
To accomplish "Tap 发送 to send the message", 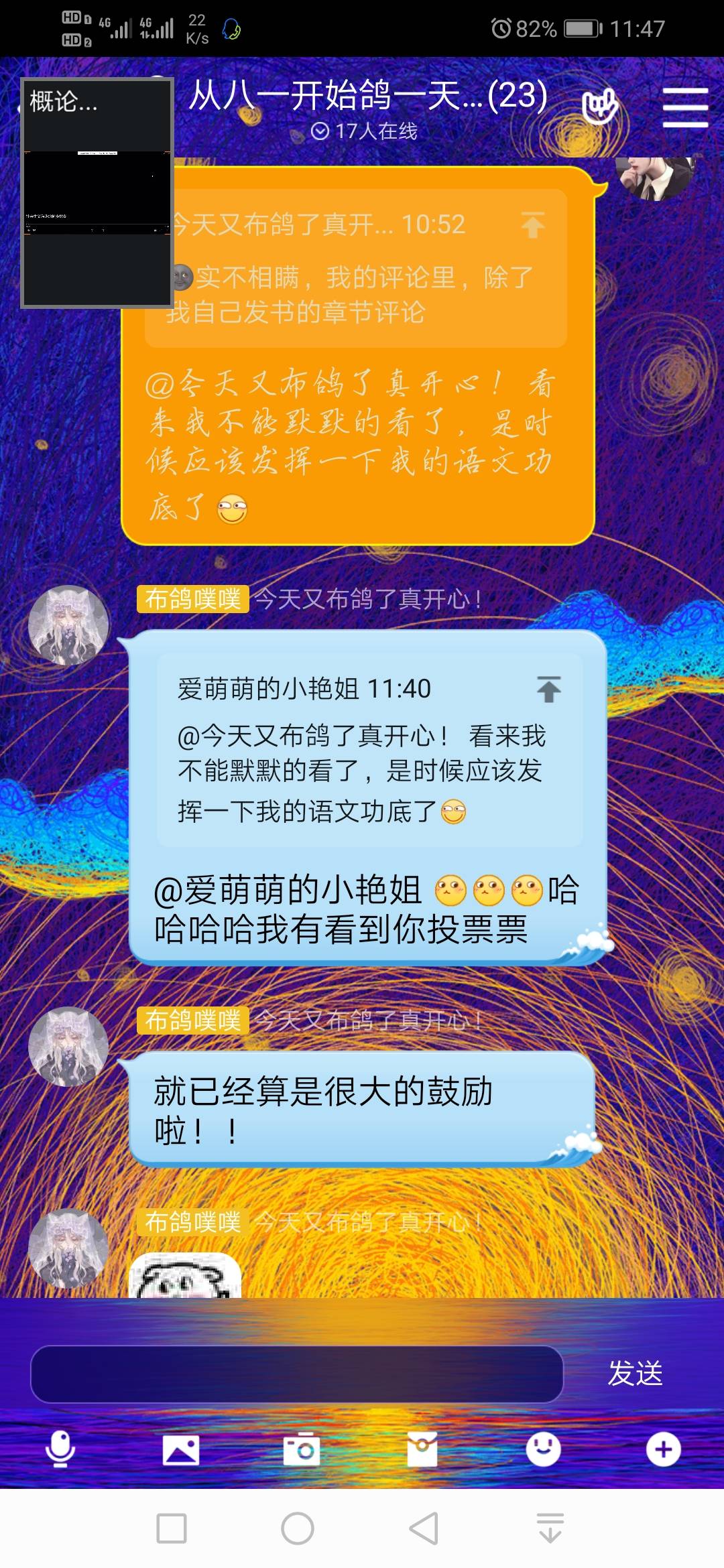I will 635,1374.
